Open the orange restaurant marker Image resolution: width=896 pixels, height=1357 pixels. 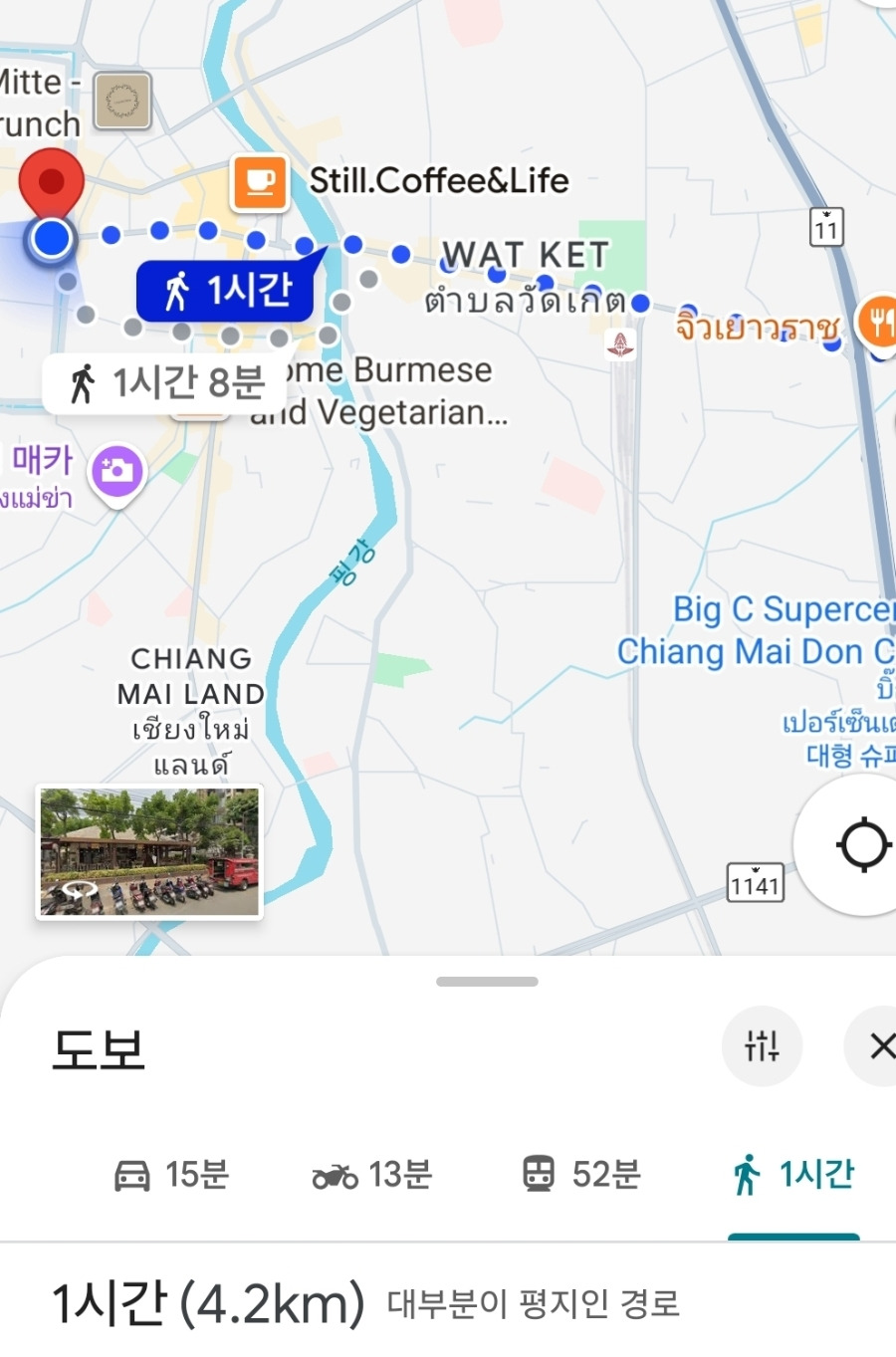click(x=878, y=322)
